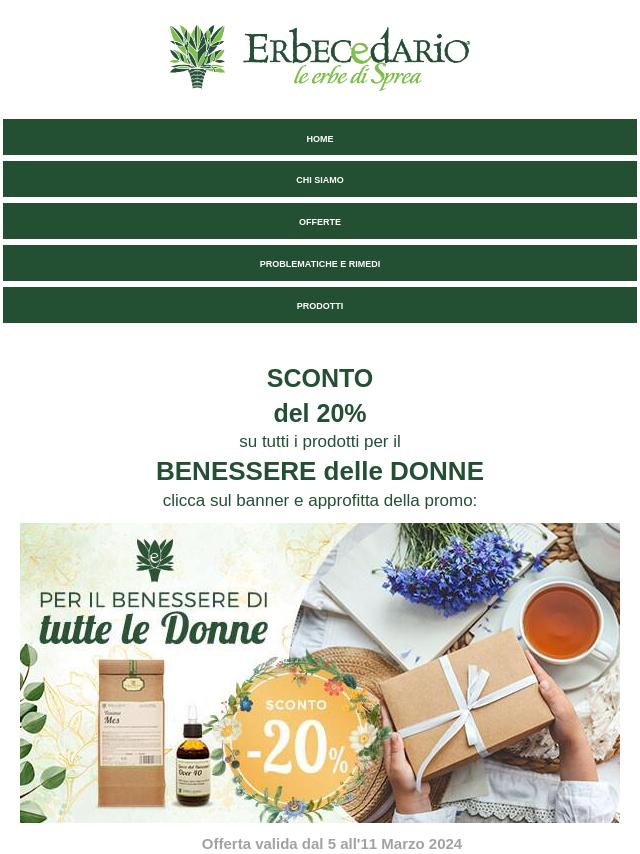This screenshot has height=854, width=640.
Task: Browse the PRODOTTI section
Action: (x=320, y=306)
